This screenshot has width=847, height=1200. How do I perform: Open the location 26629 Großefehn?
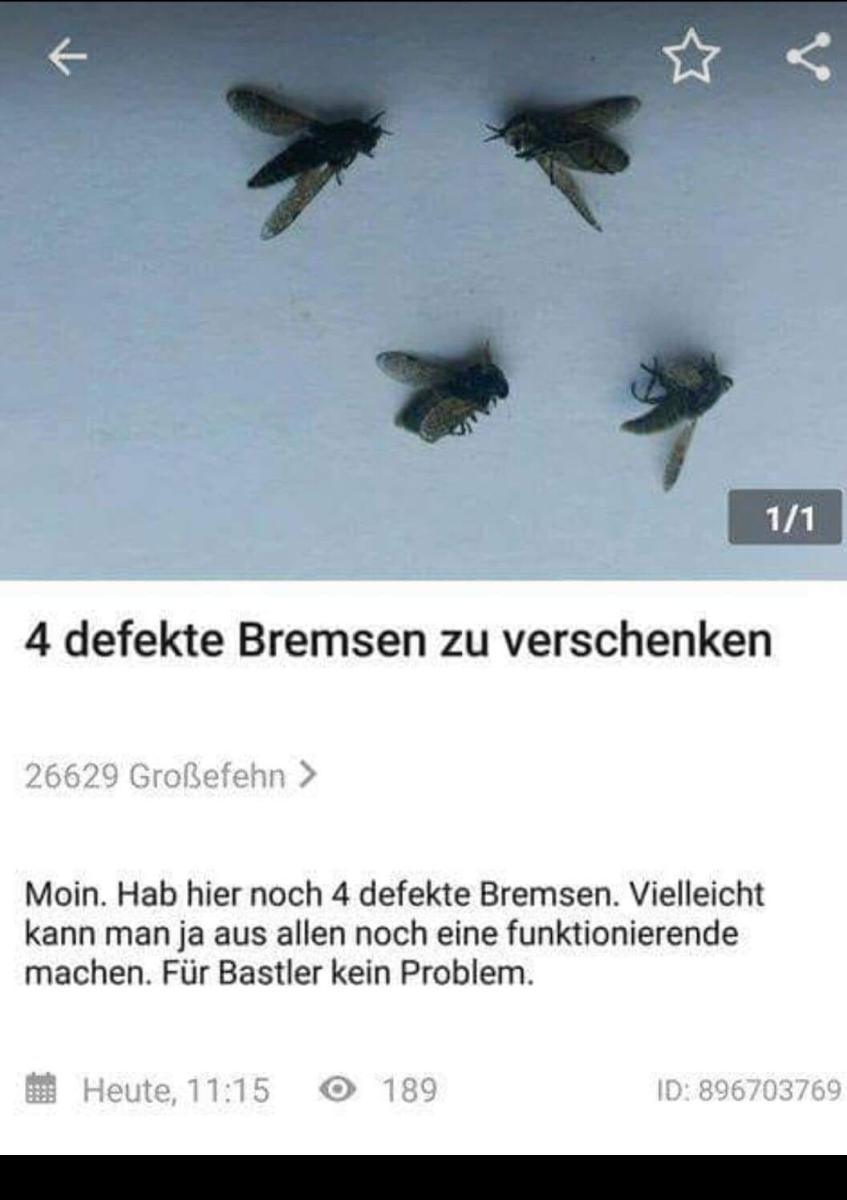[170, 775]
